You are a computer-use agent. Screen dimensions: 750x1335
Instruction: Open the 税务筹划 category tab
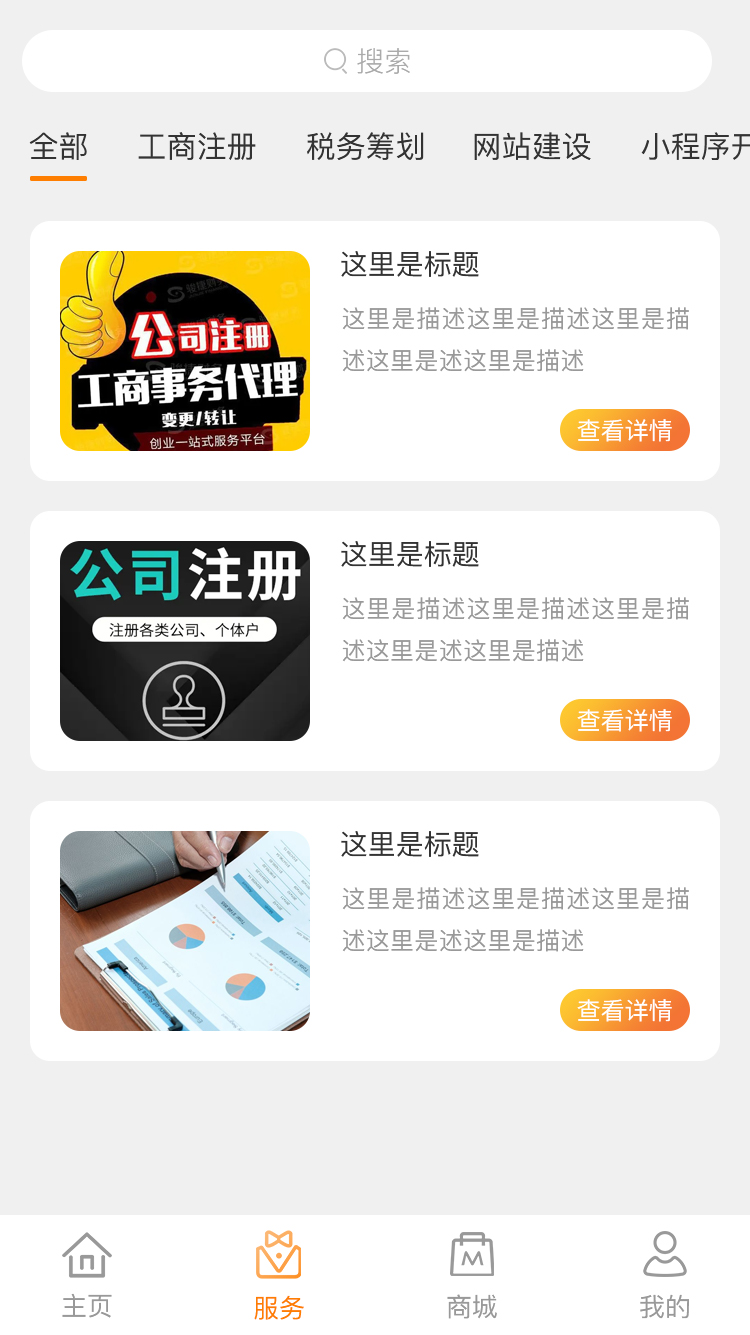[365, 147]
